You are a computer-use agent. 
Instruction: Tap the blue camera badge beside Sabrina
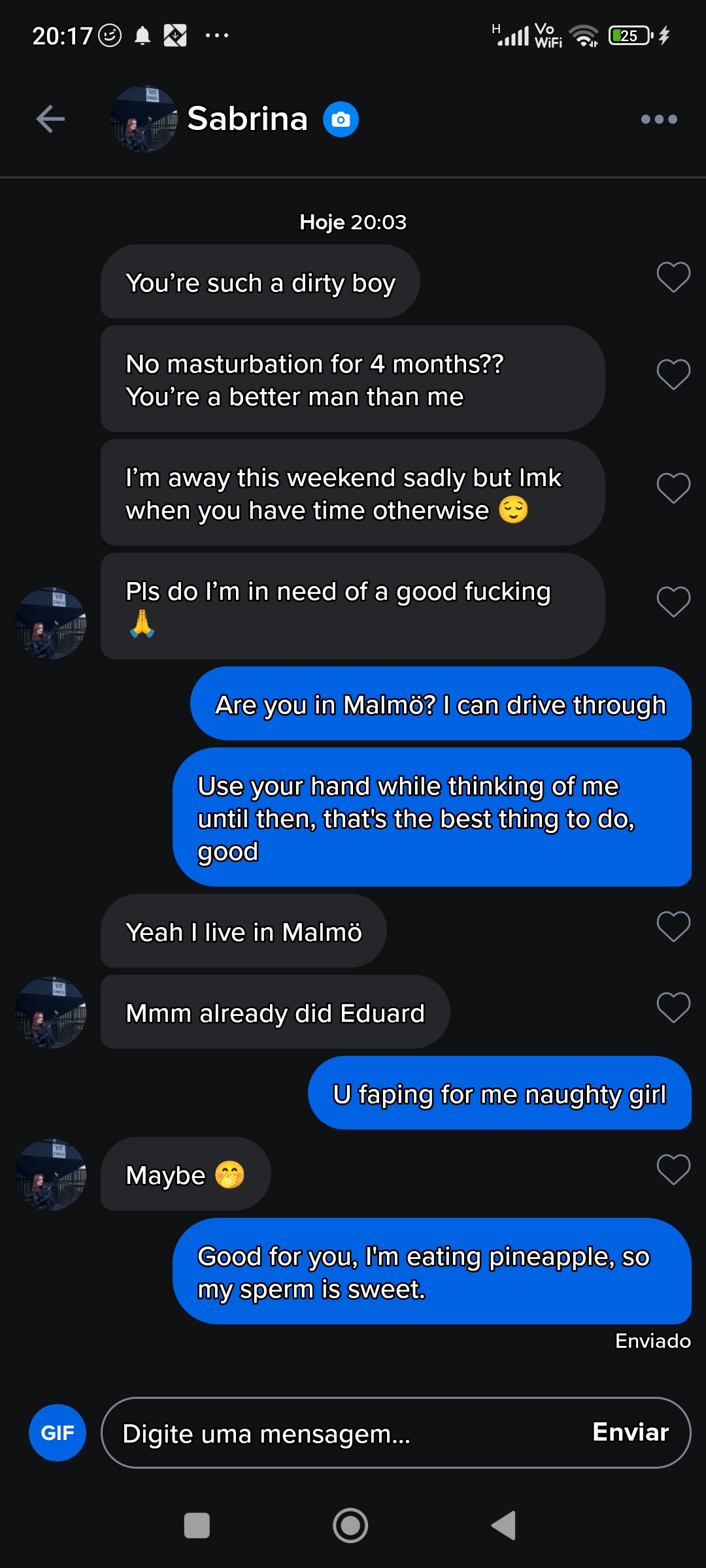pyautogui.click(x=341, y=120)
